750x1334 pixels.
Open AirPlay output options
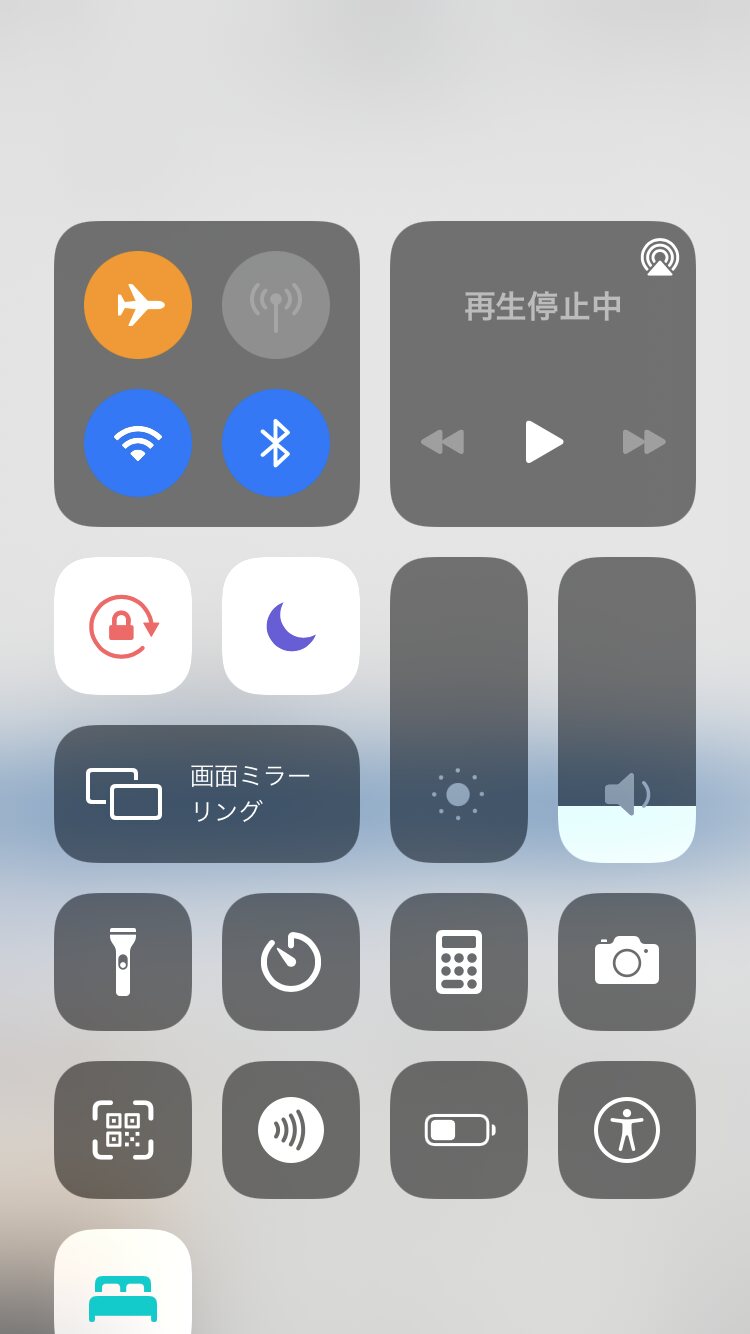coord(660,257)
